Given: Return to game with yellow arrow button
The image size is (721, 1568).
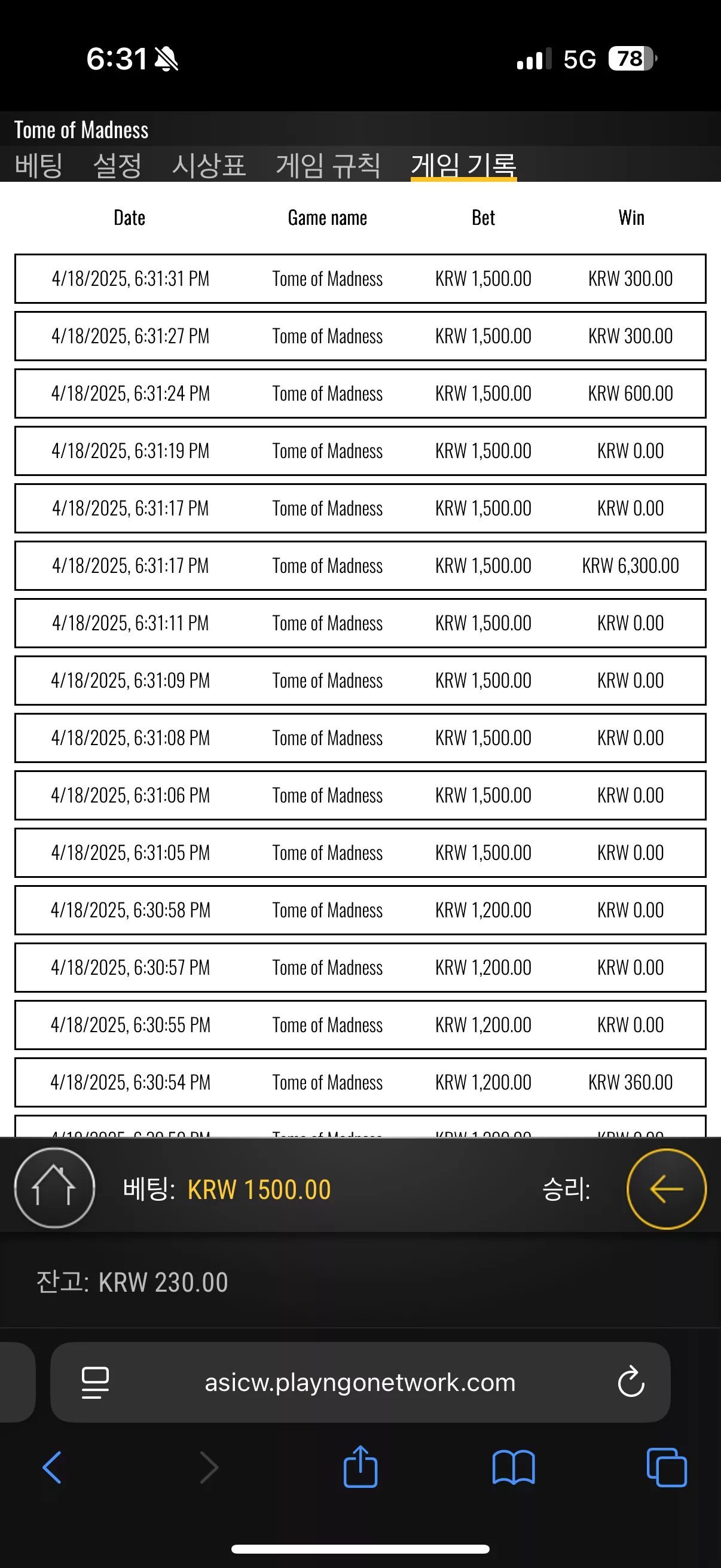Looking at the screenshot, I should pyautogui.click(x=666, y=1189).
